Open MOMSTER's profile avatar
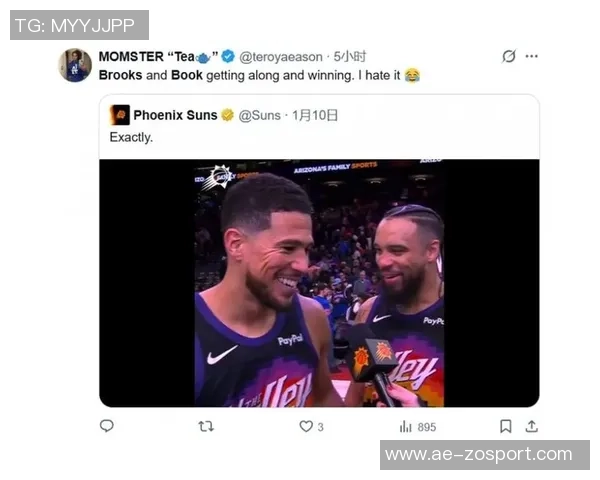 [x=75, y=65]
